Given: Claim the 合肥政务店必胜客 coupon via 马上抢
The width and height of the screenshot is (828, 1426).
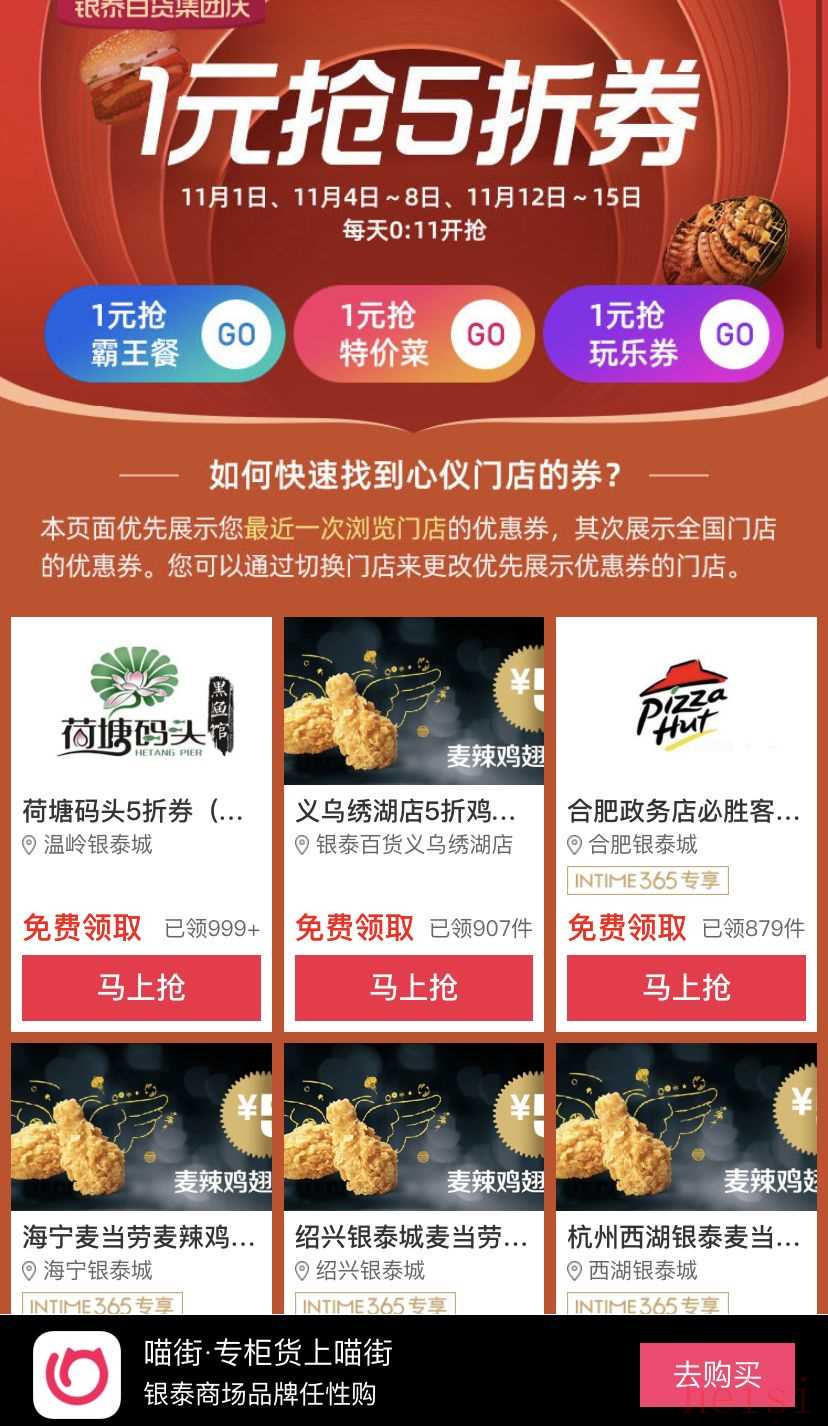Looking at the screenshot, I should tap(686, 987).
